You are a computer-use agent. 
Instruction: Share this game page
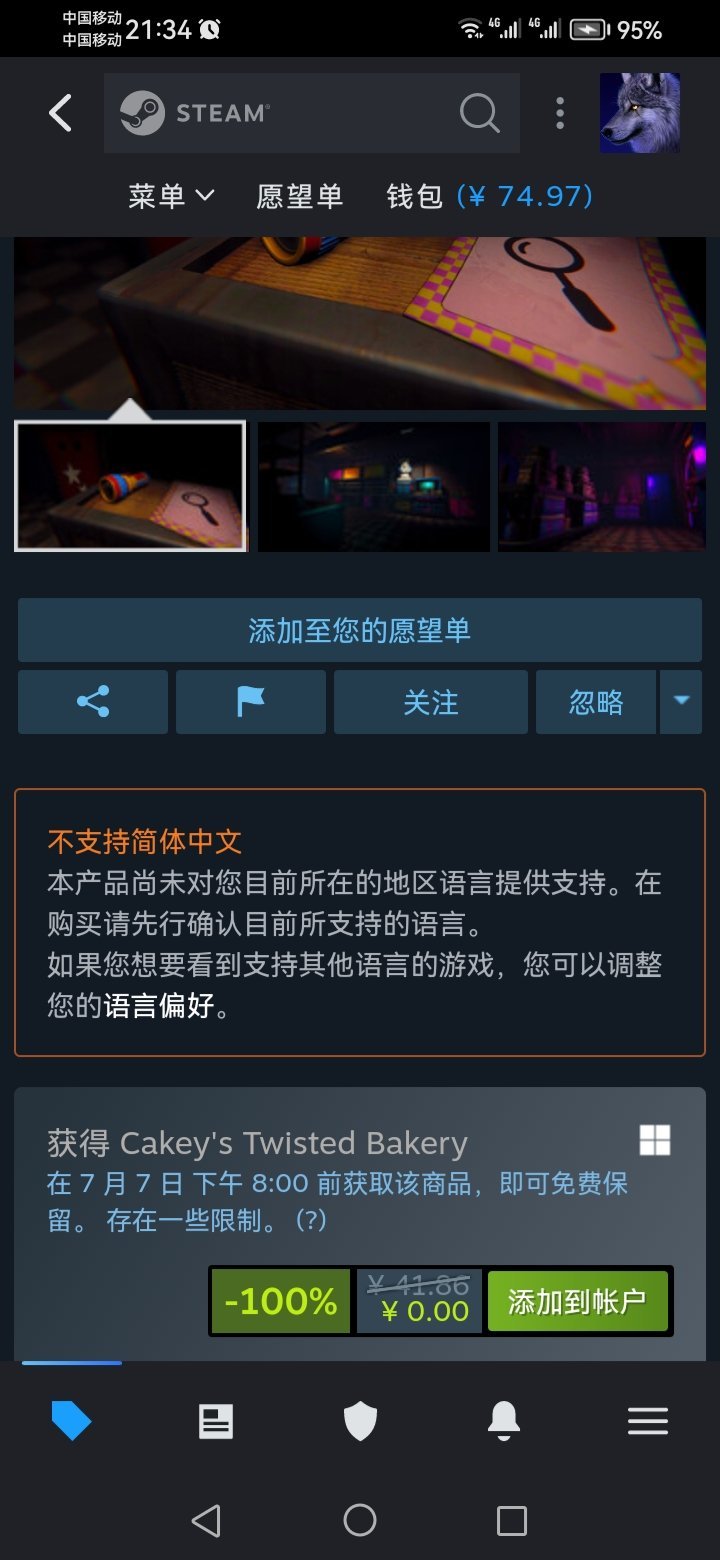93,702
